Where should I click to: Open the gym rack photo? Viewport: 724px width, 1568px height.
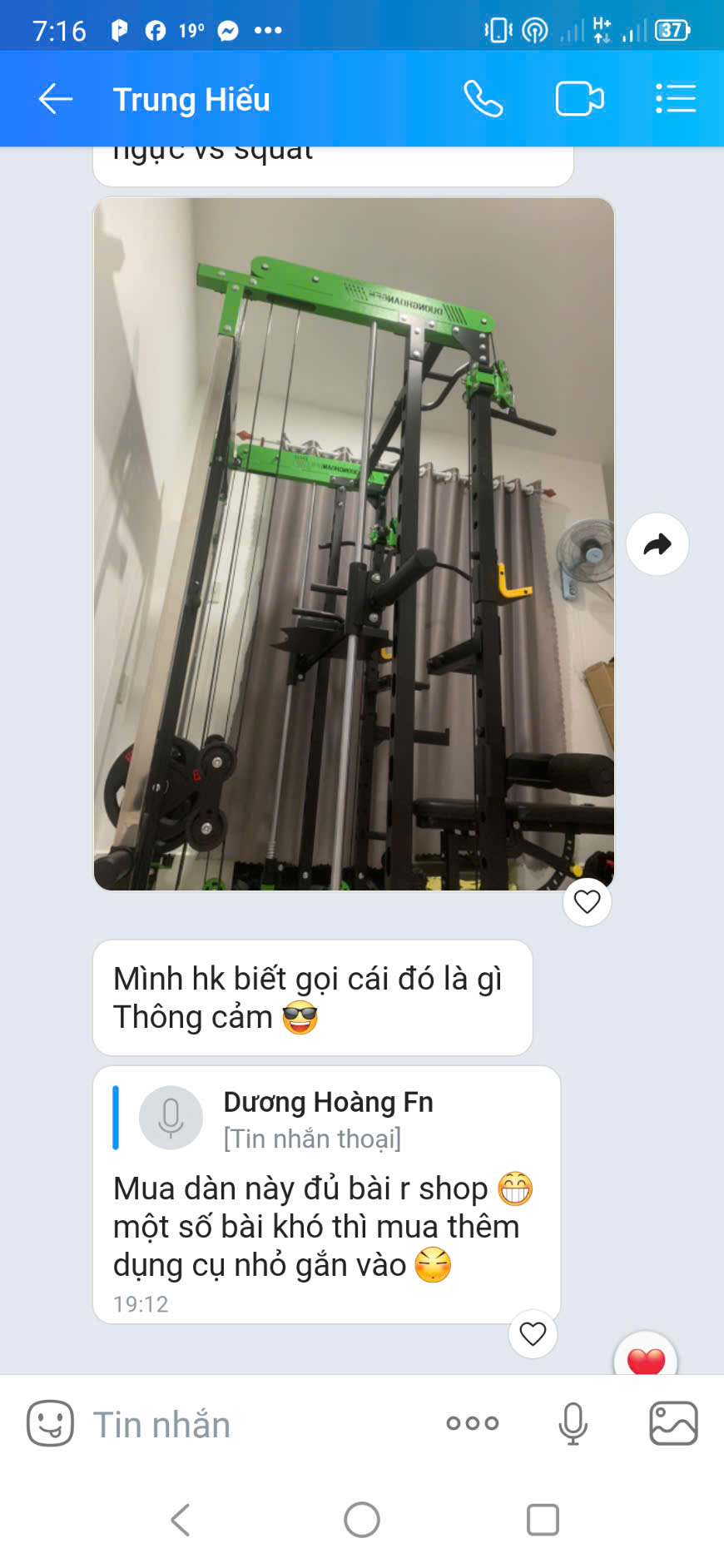tap(354, 543)
